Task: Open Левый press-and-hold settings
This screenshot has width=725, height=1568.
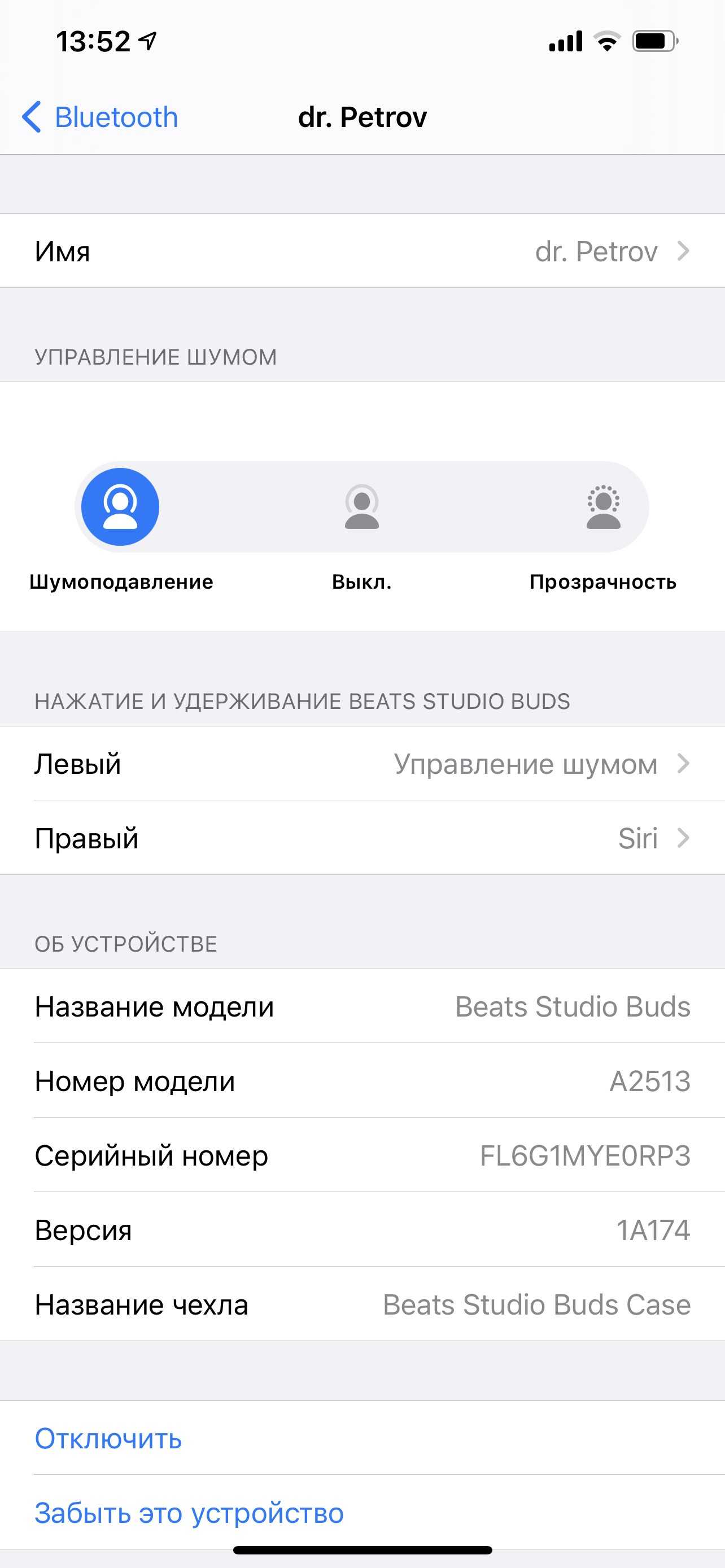Action: [x=362, y=764]
